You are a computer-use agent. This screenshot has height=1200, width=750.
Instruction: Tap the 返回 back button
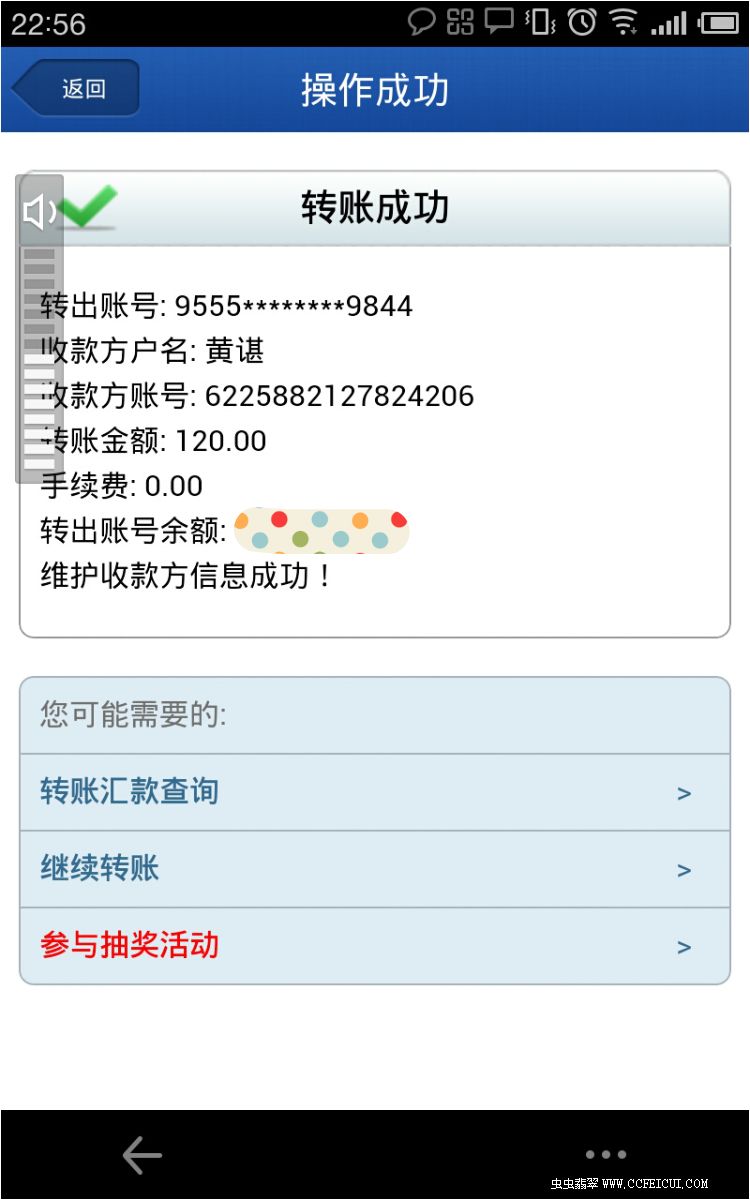pyautogui.click(x=76, y=88)
